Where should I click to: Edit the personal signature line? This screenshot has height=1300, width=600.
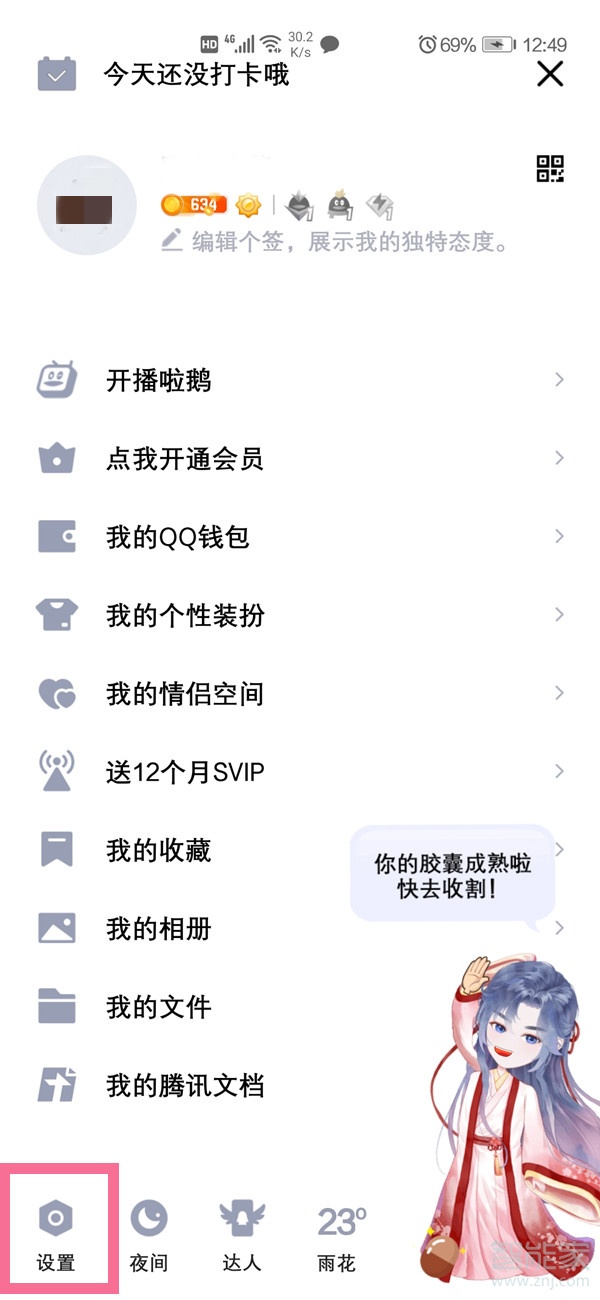(x=338, y=241)
